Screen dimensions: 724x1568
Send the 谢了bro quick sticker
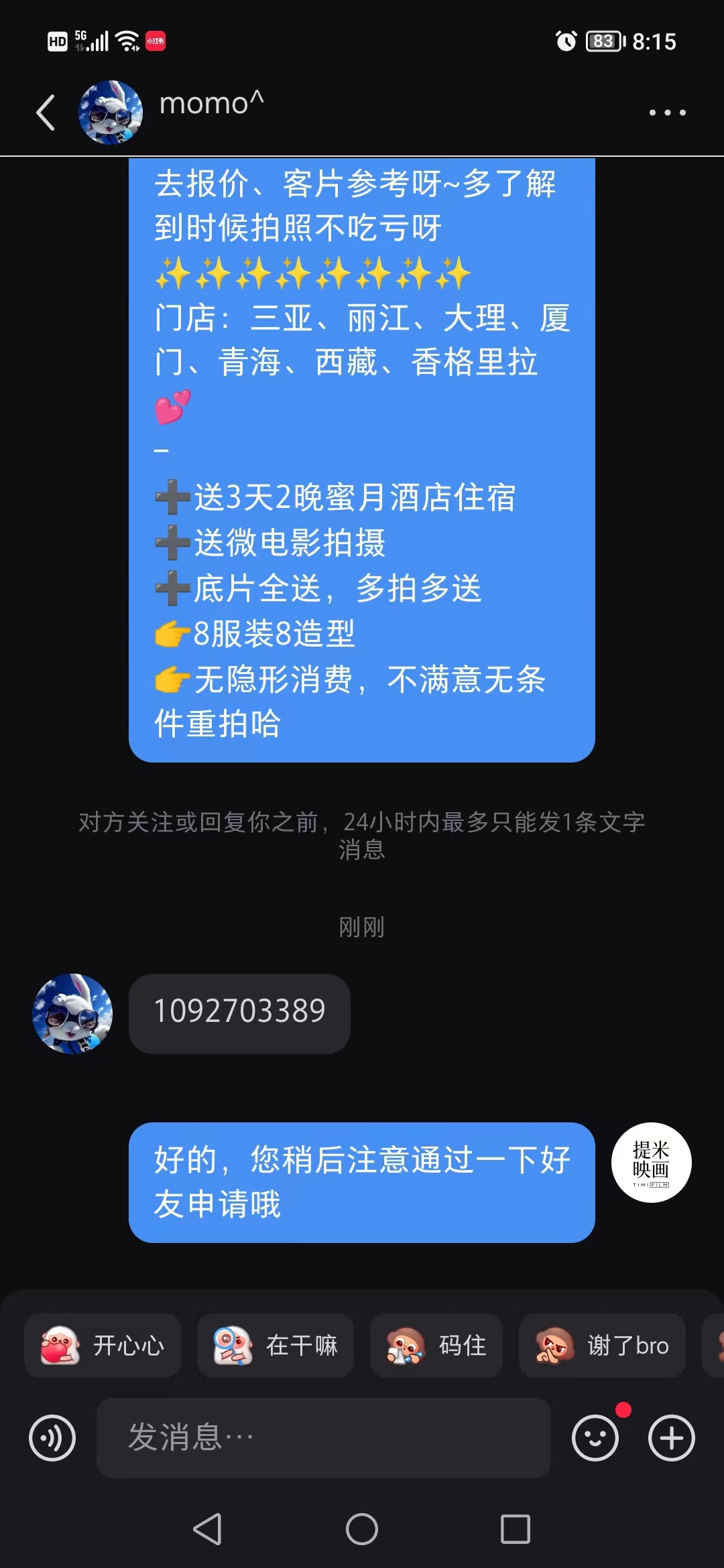(603, 1345)
